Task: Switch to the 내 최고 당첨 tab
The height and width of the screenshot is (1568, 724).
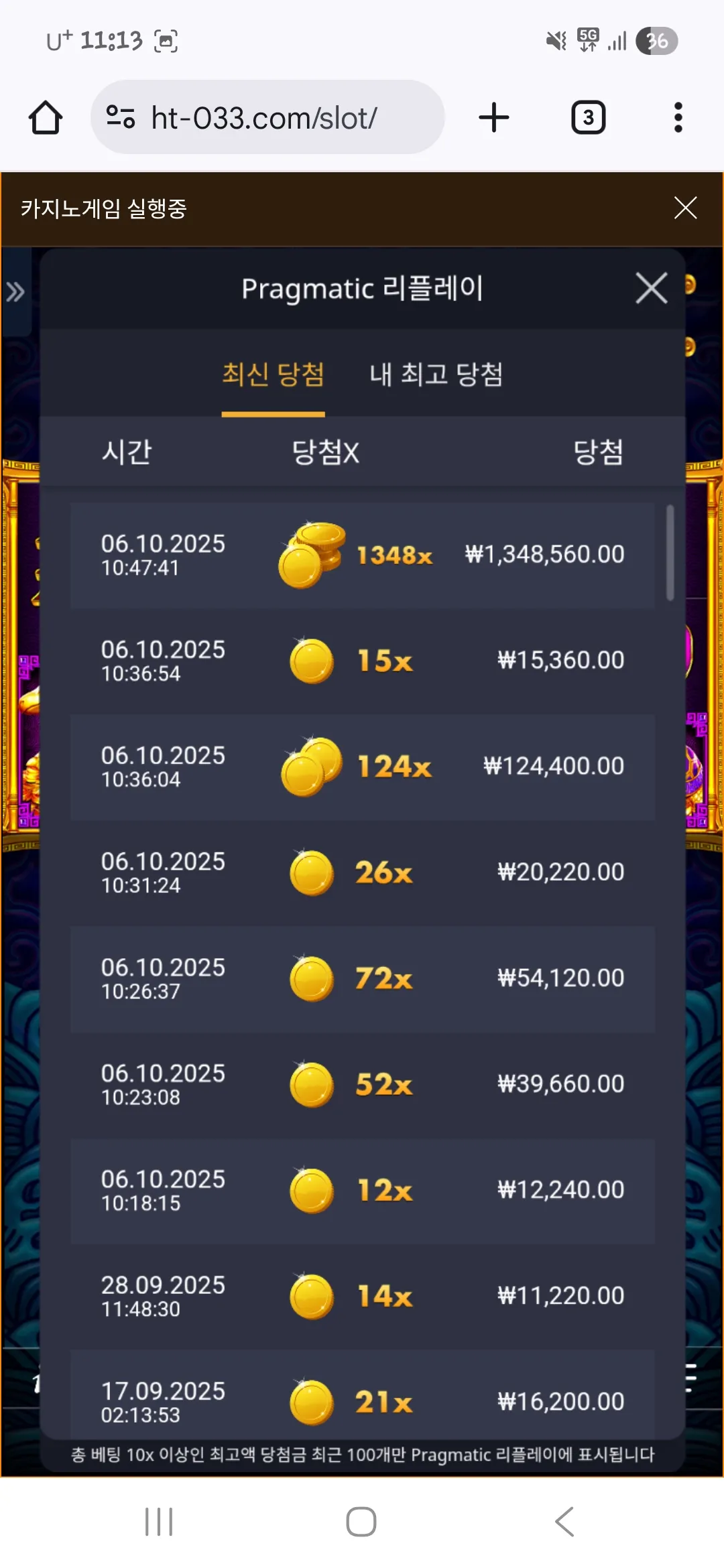Action: (x=436, y=375)
